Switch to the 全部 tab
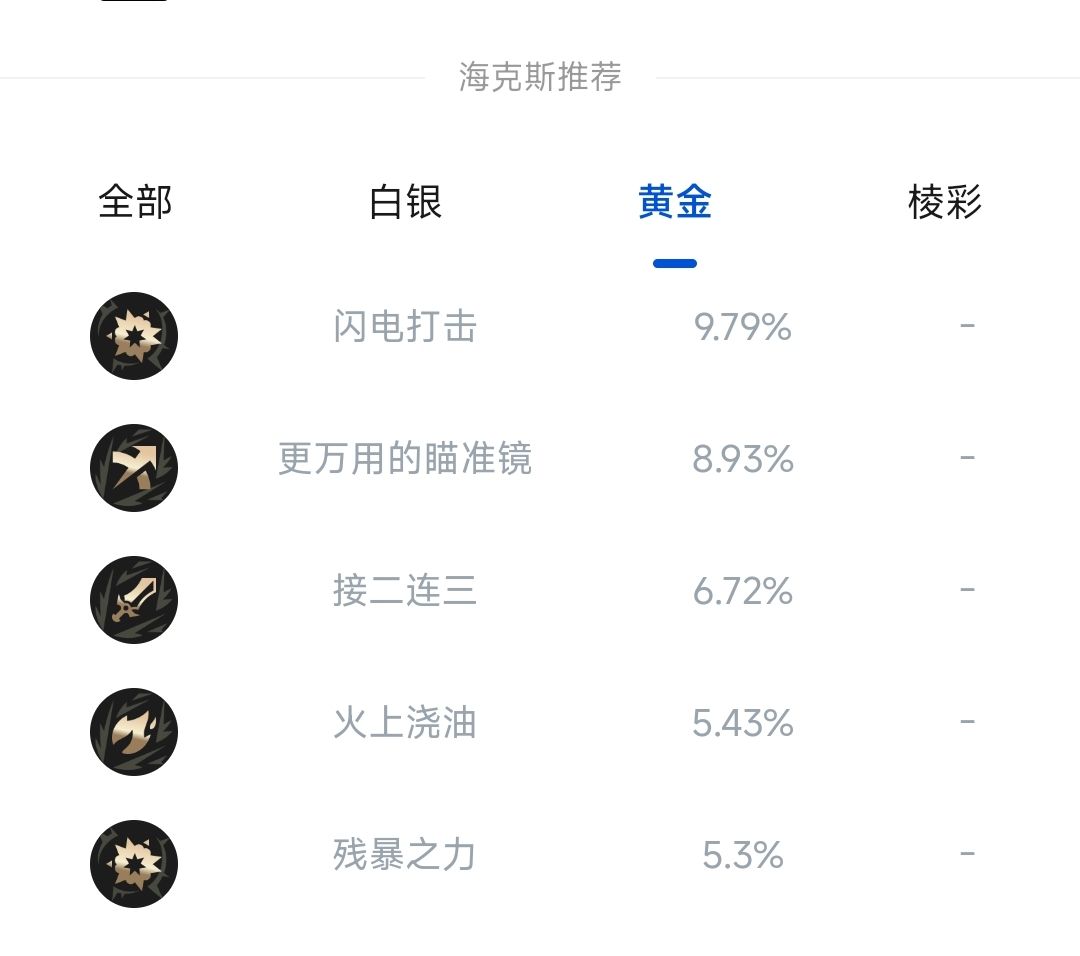 coord(135,202)
